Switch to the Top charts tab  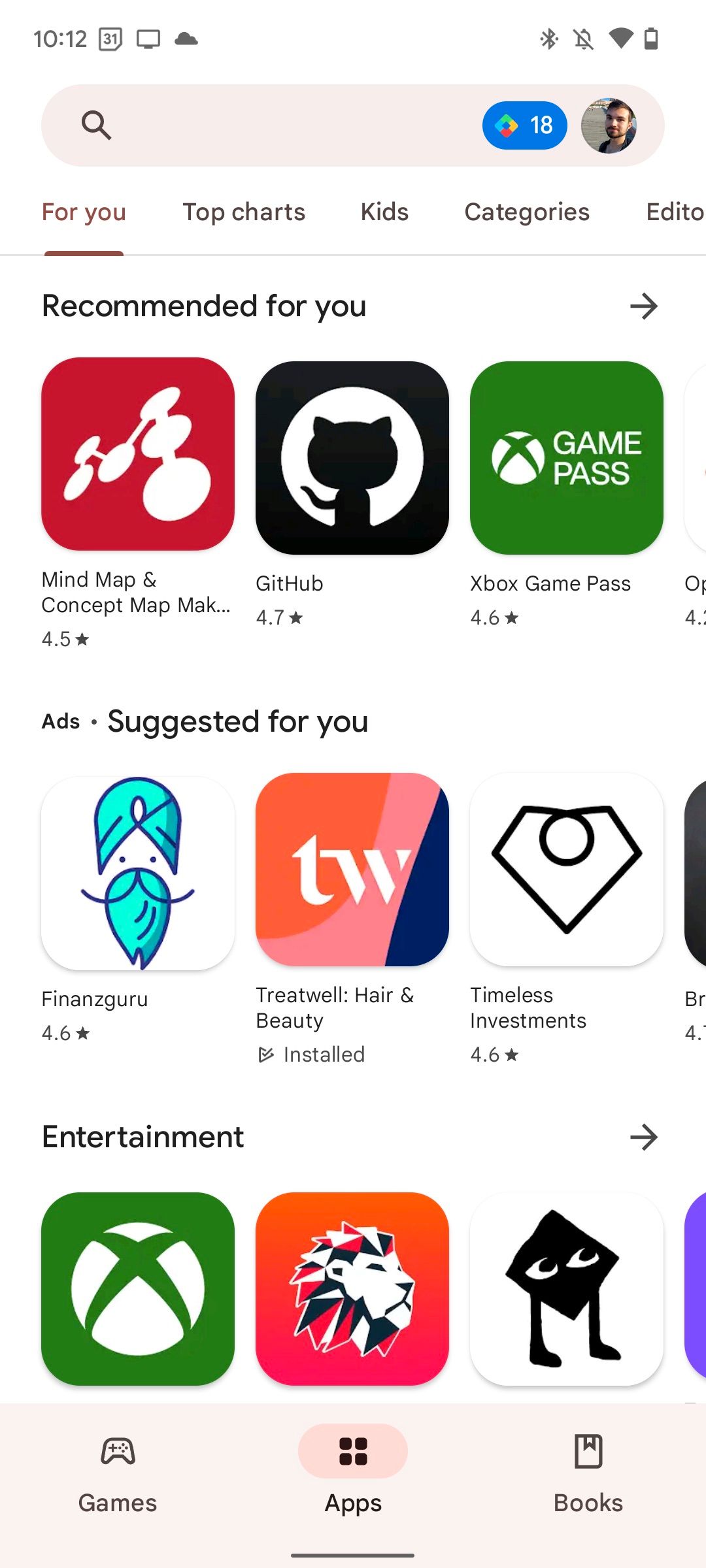[x=244, y=212]
